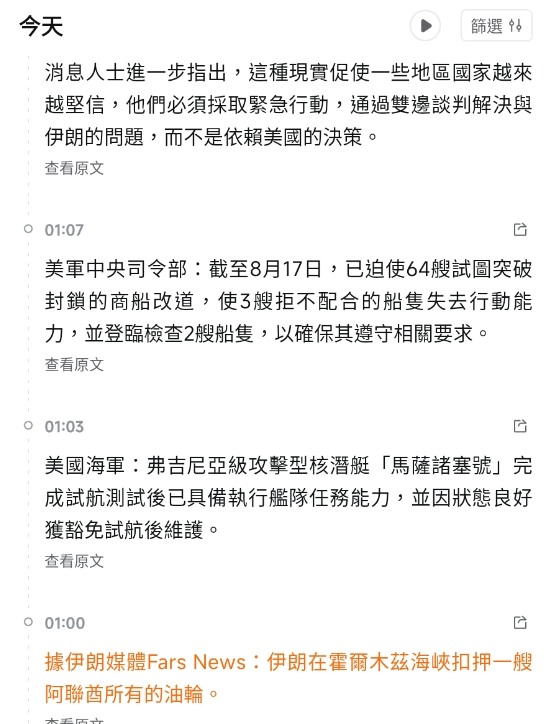Open the Massachusetts submarine news item
The image size is (544, 724).
[289, 498]
